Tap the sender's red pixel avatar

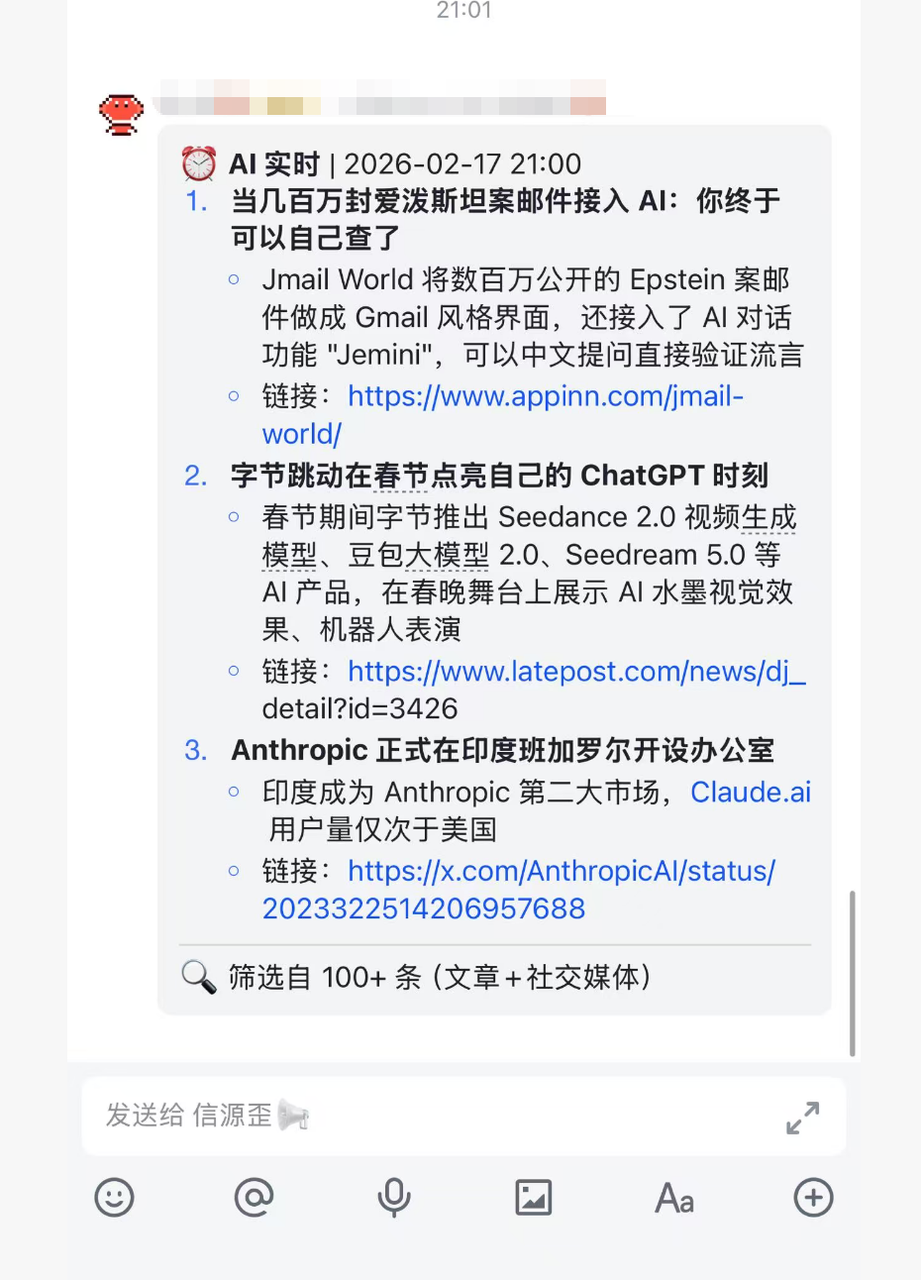(x=122, y=114)
